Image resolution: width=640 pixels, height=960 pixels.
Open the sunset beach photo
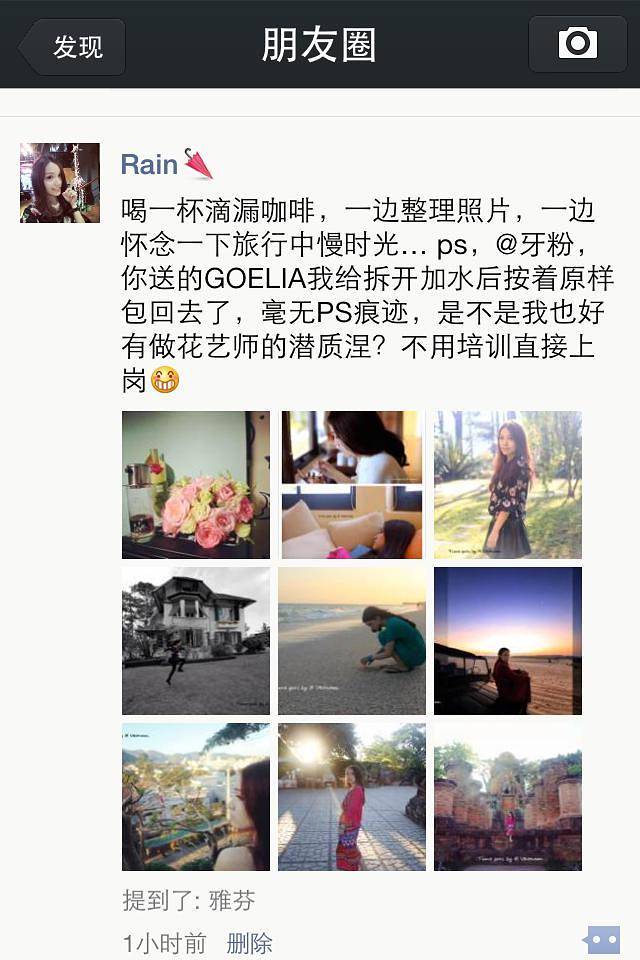[x=508, y=641]
